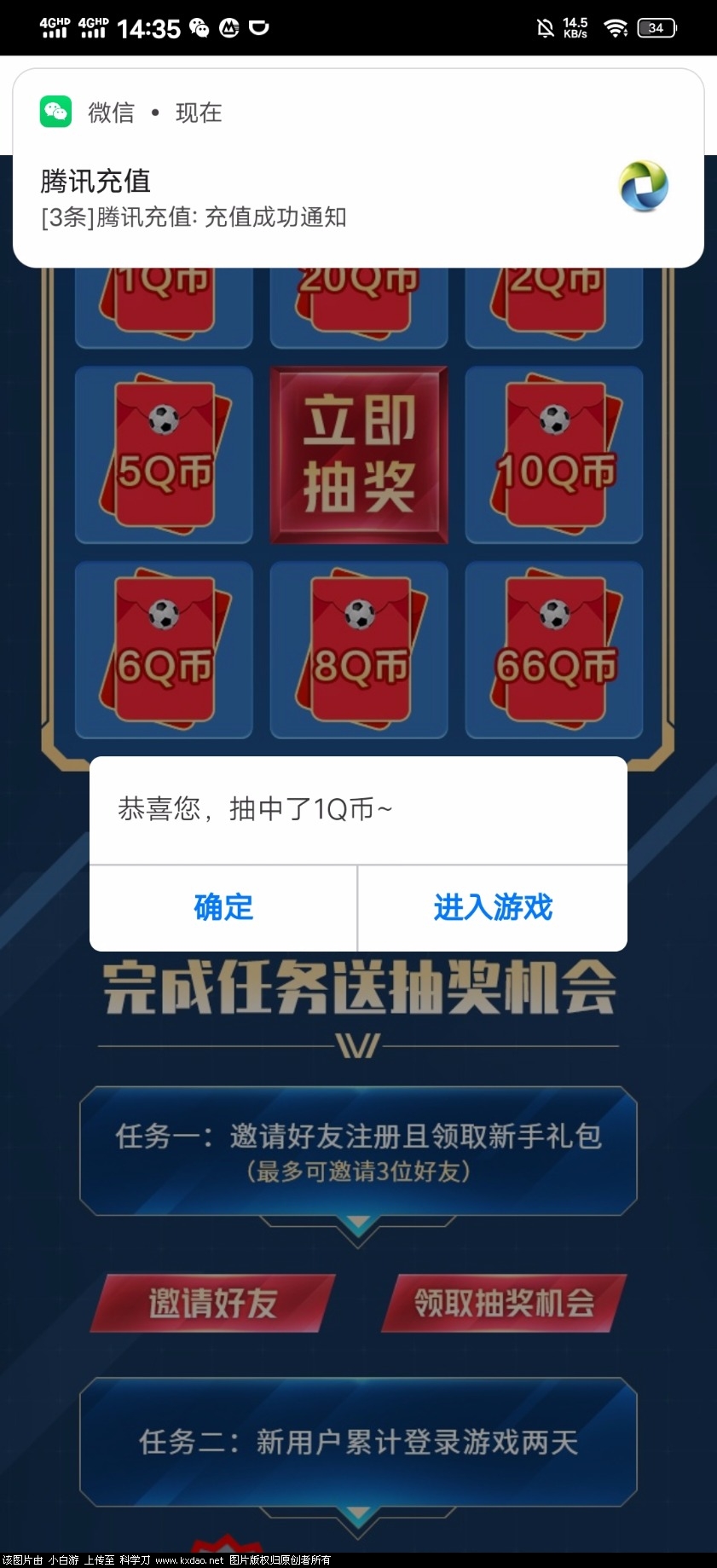Tap the chat bubble icon beside the clock
The height and width of the screenshot is (1568, 717).
coord(201,26)
